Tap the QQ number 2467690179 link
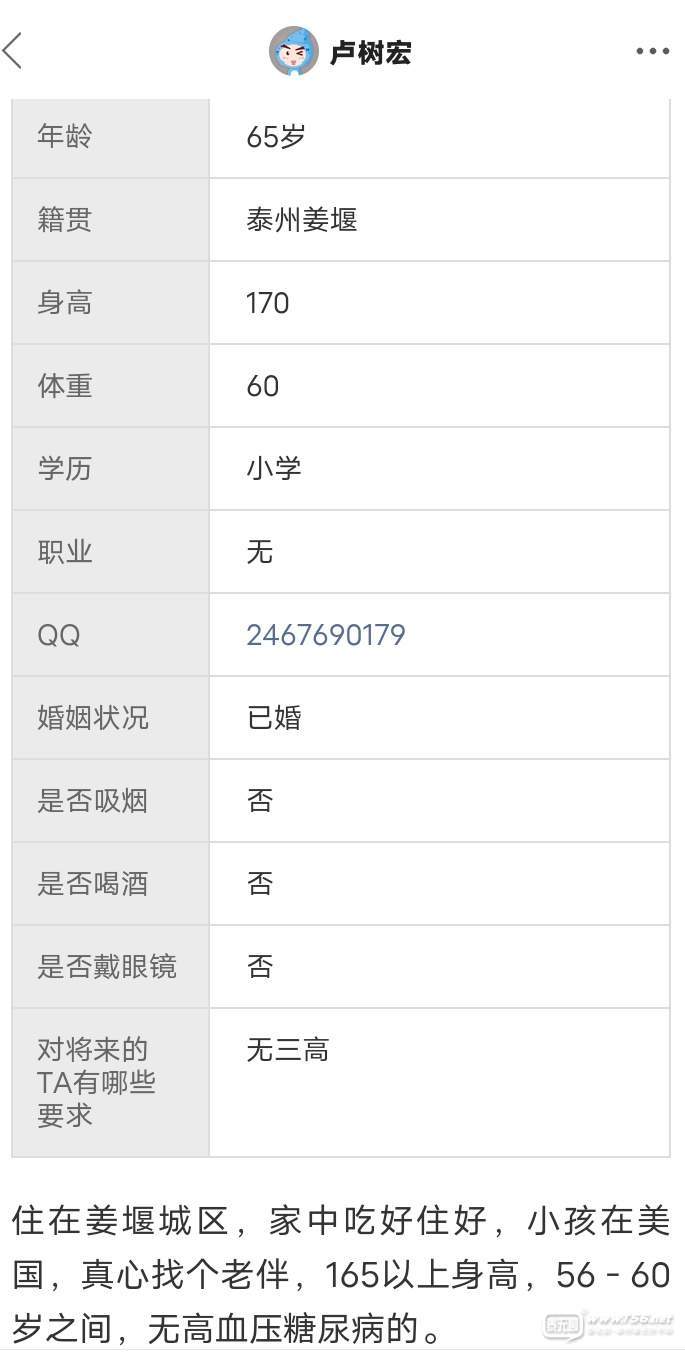Image resolution: width=685 pixels, height=1353 pixels. [x=326, y=635]
